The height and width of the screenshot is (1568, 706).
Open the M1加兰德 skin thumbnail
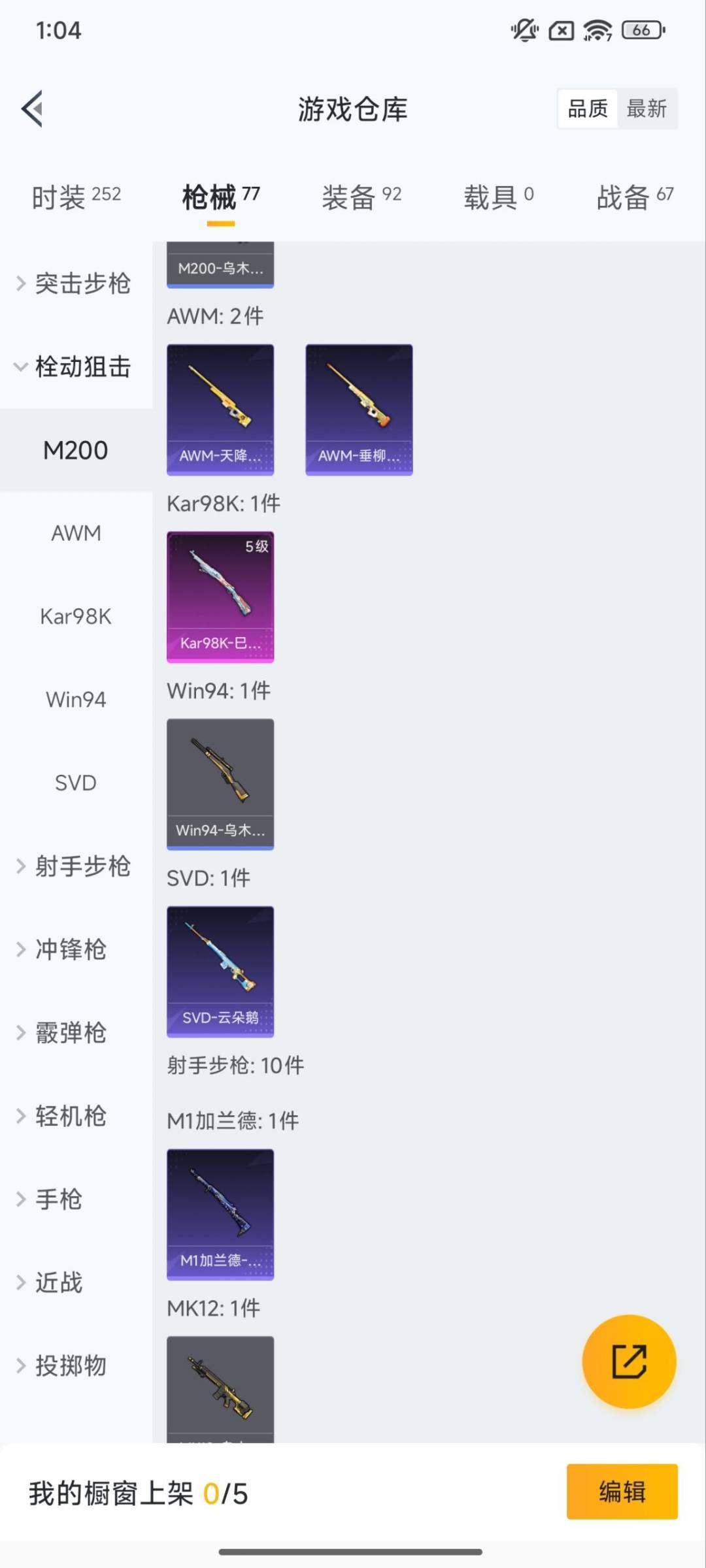pyautogui.click(x=220, y=1215)
